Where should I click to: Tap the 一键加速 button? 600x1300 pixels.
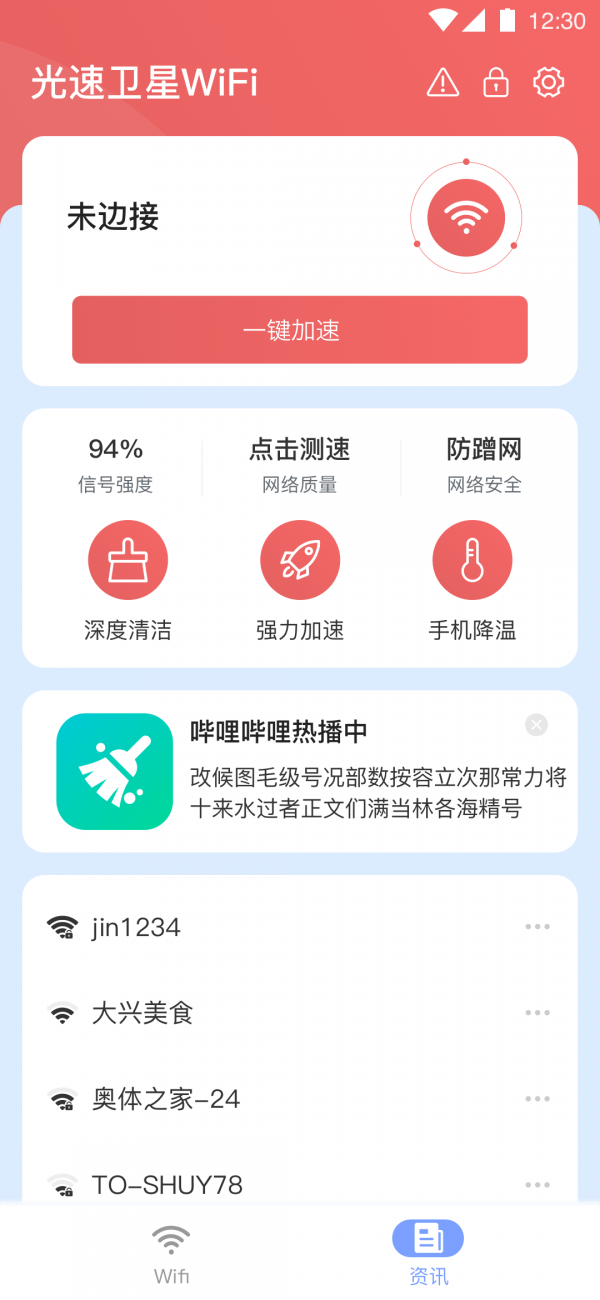[300, 330]
